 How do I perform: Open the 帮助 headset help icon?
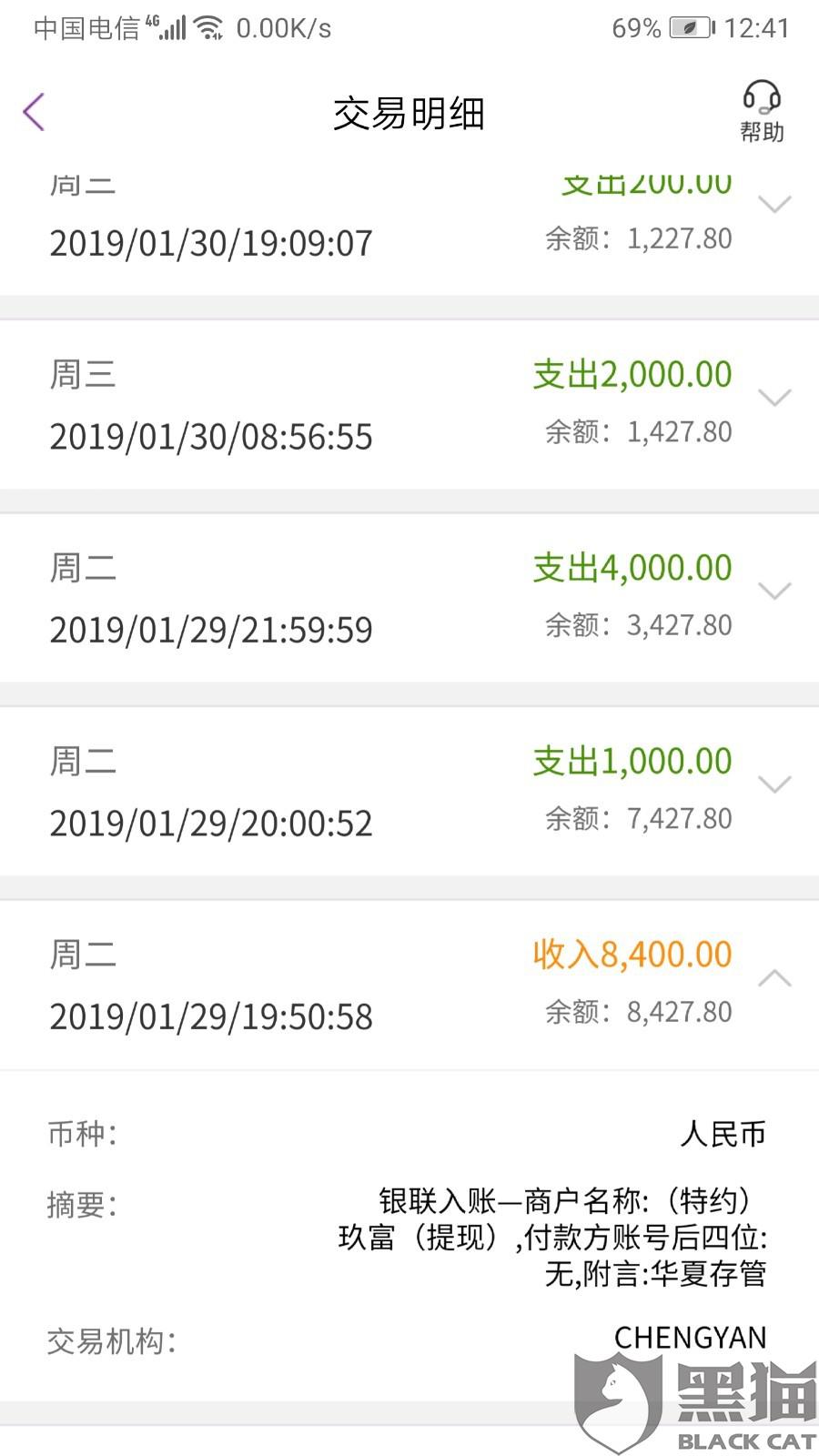(762, 111)
